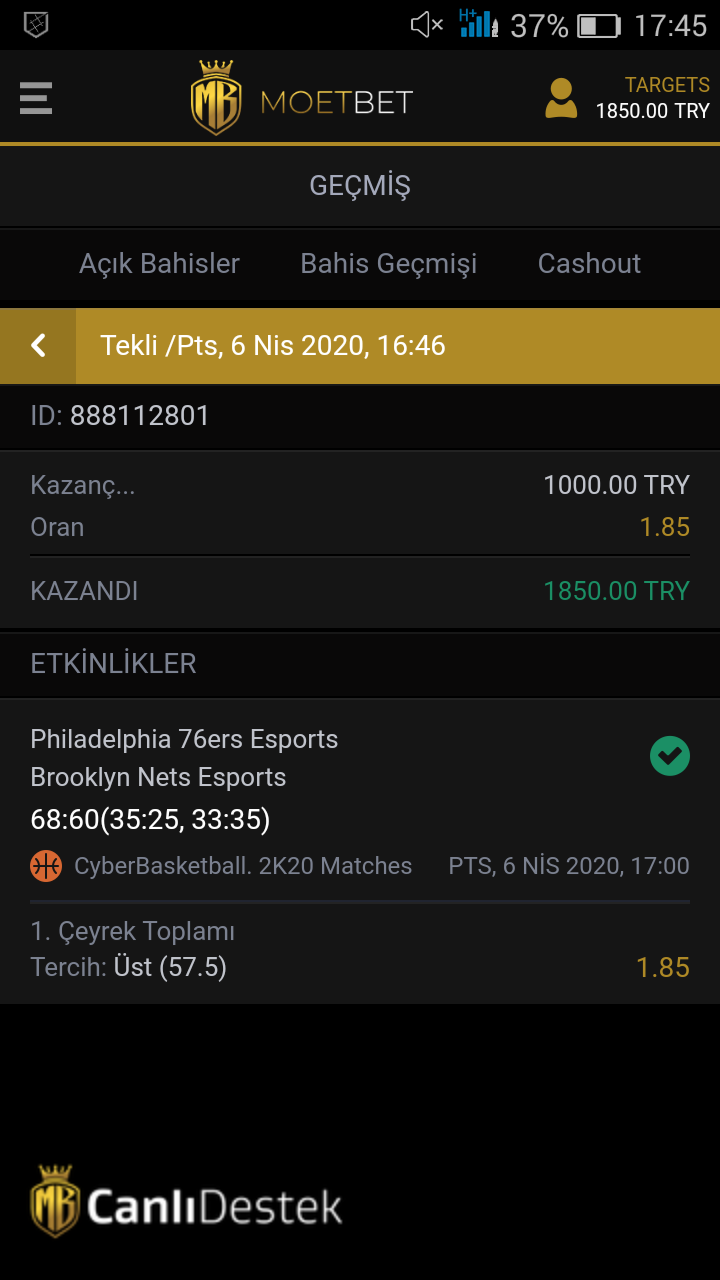Go back from the bet details
The width and height of the screenshot is (720, 1280).
38,346
